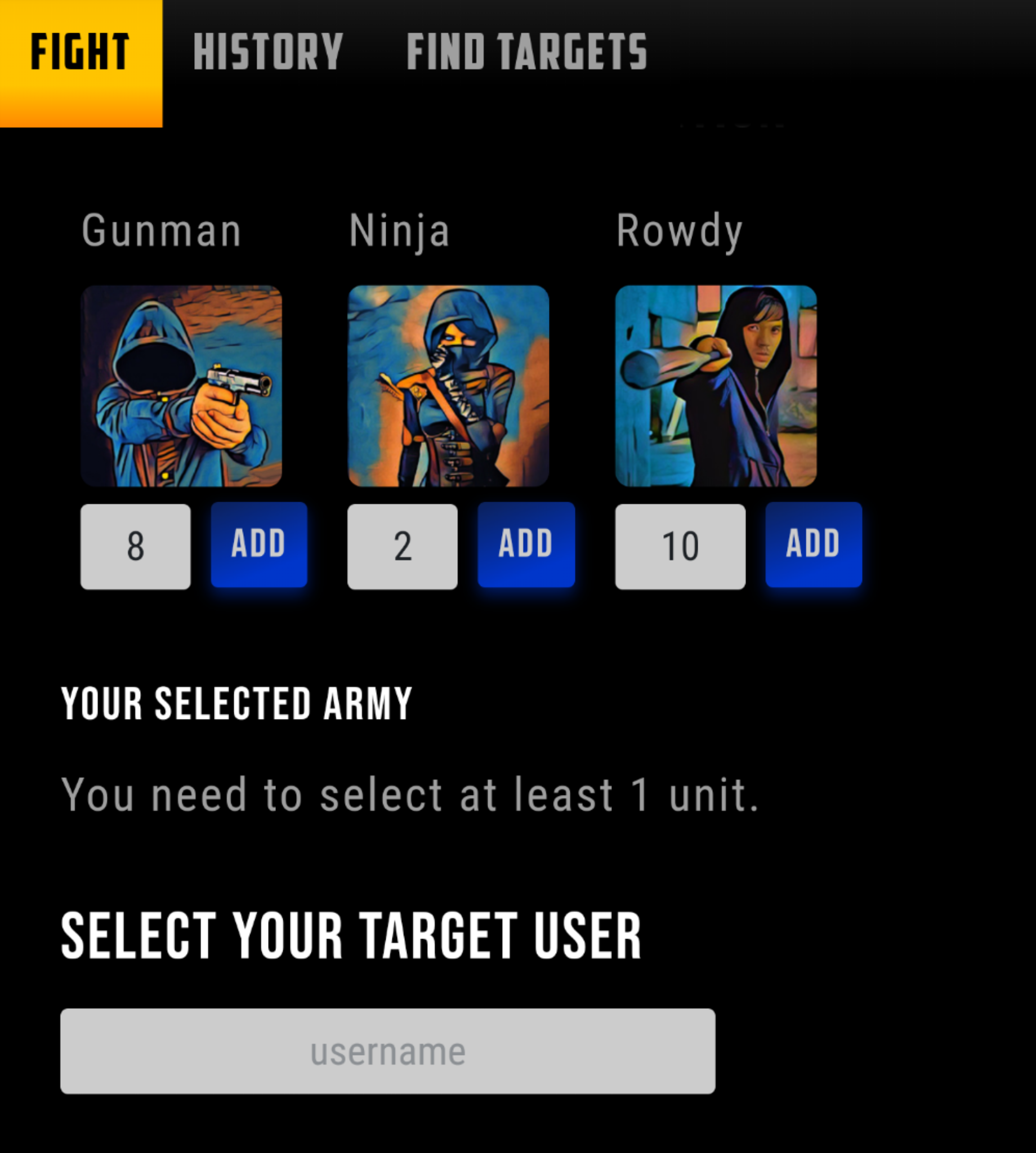Edit the Ninja quantity field
This screenshot has width=1036, height=1153.
[403, 546]
